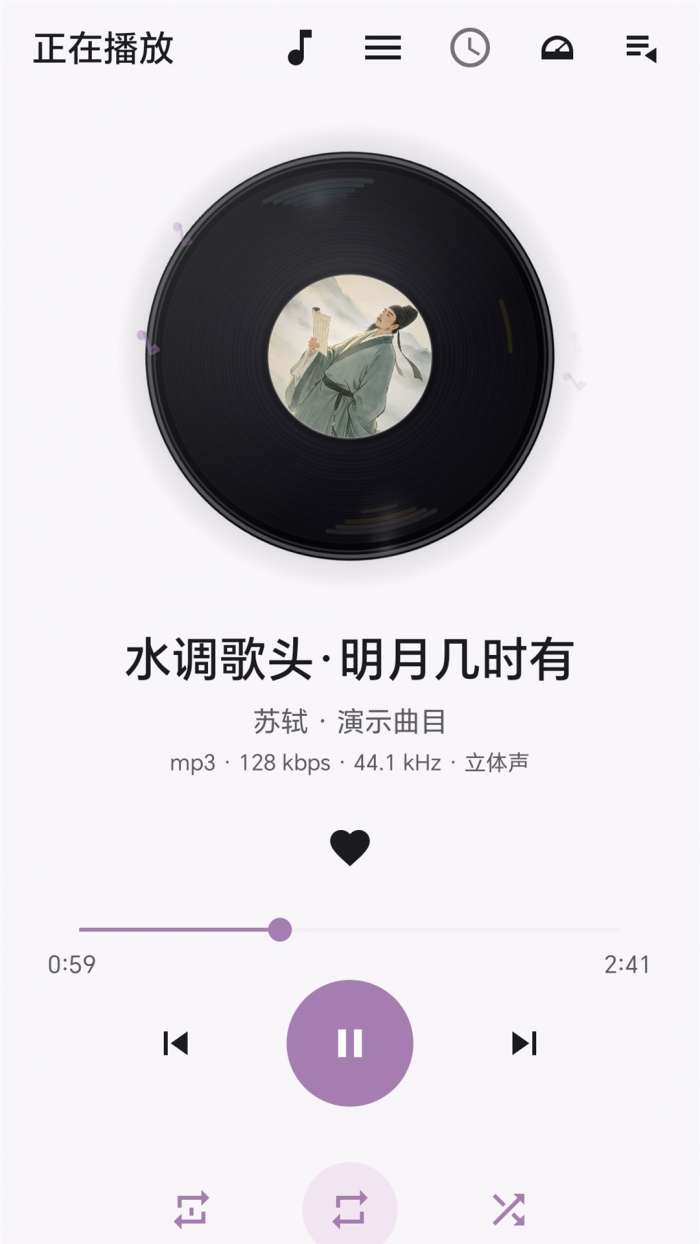Image resolution: width=700 pixels, height=1244 pixels.
Task: Toggle the favorite heart for this song
Action: 350,848
